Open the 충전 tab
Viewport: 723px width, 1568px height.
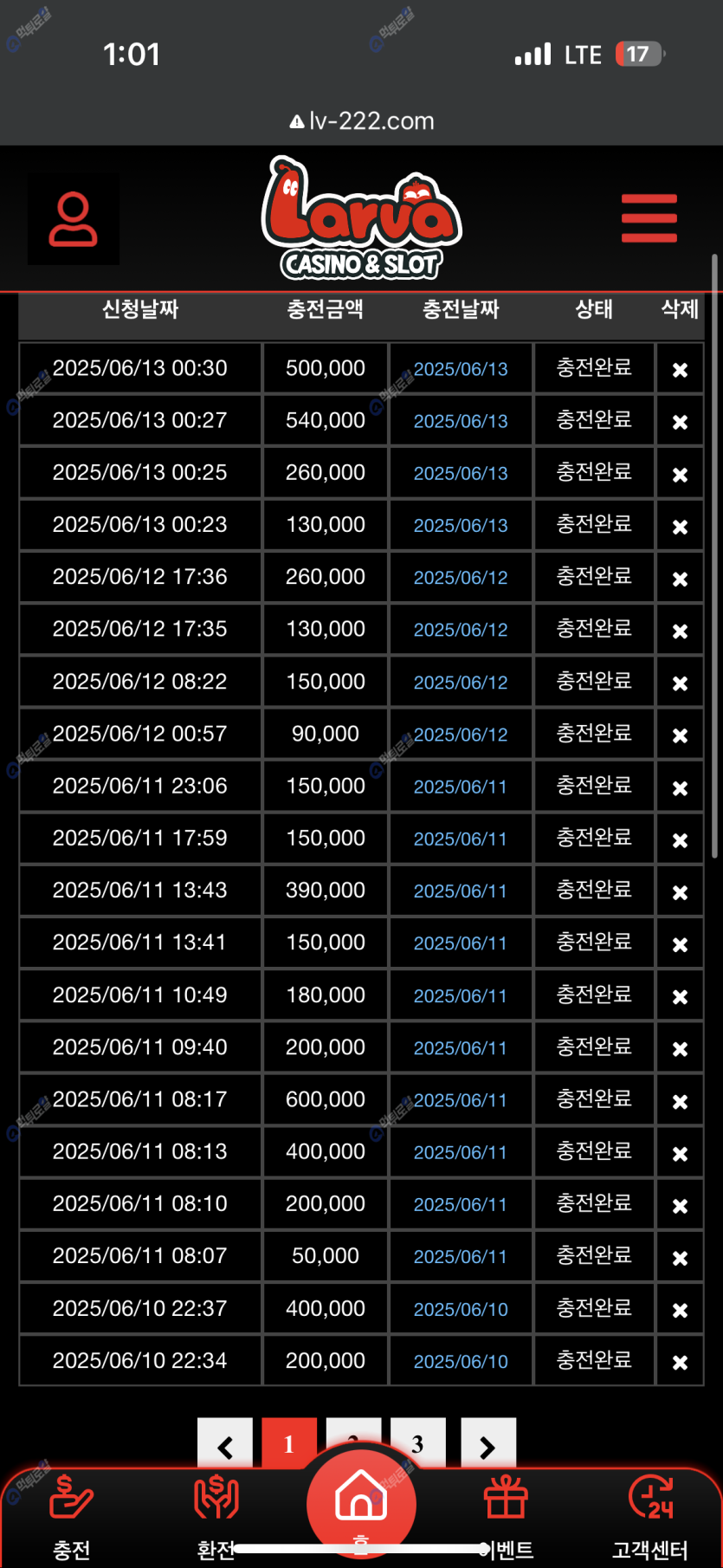coord(71,1516)
